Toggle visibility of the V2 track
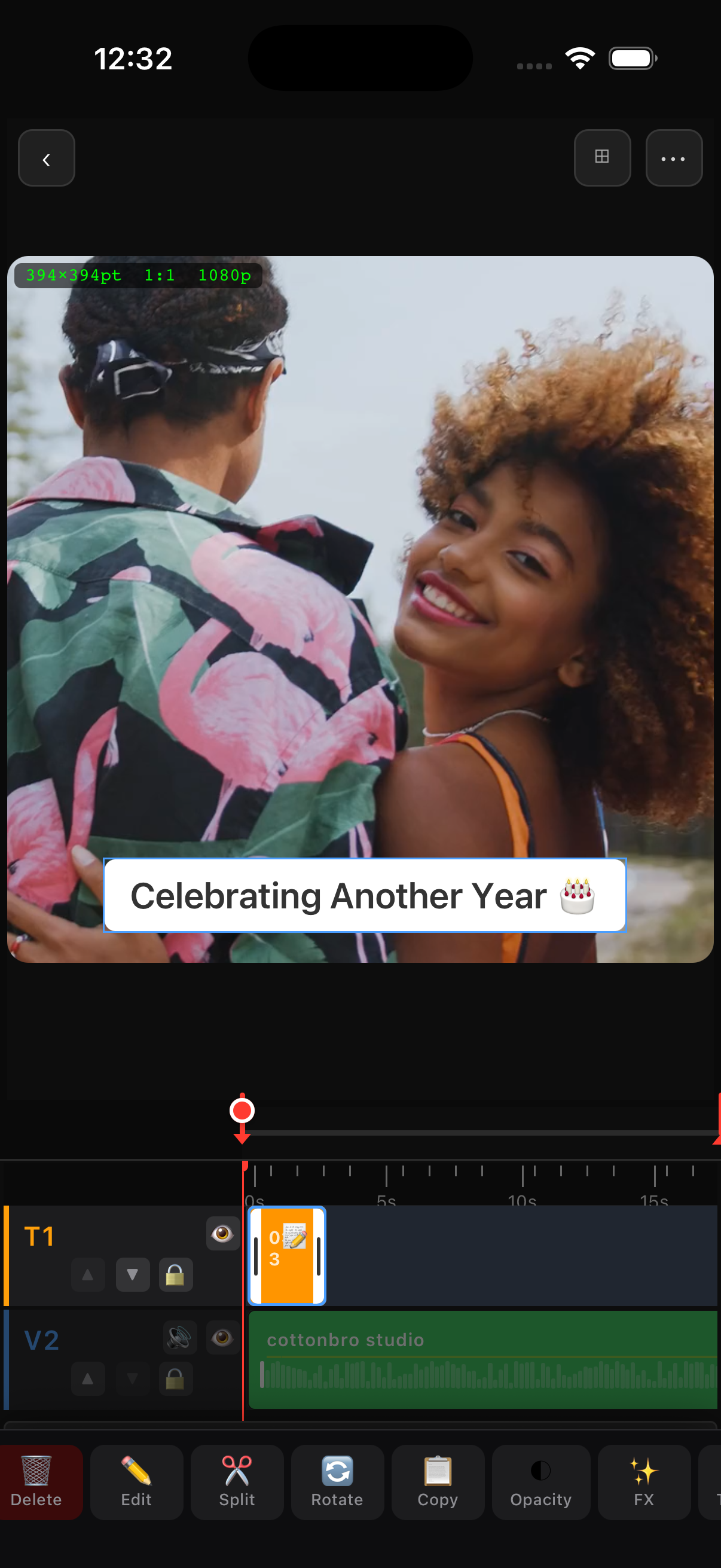Screen dimensions: 721x1568 (222, 1337)
